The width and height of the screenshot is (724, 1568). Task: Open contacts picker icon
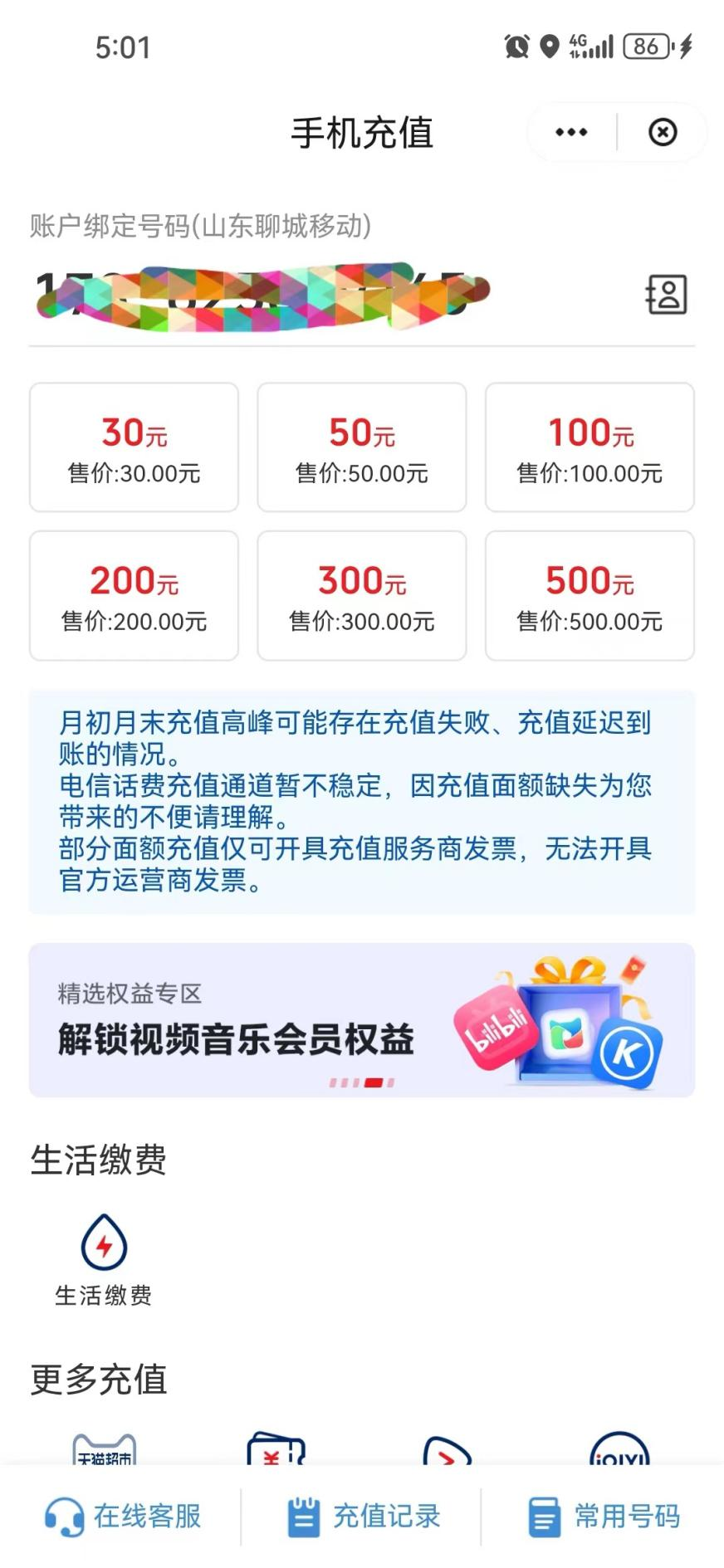pos(667,294)
